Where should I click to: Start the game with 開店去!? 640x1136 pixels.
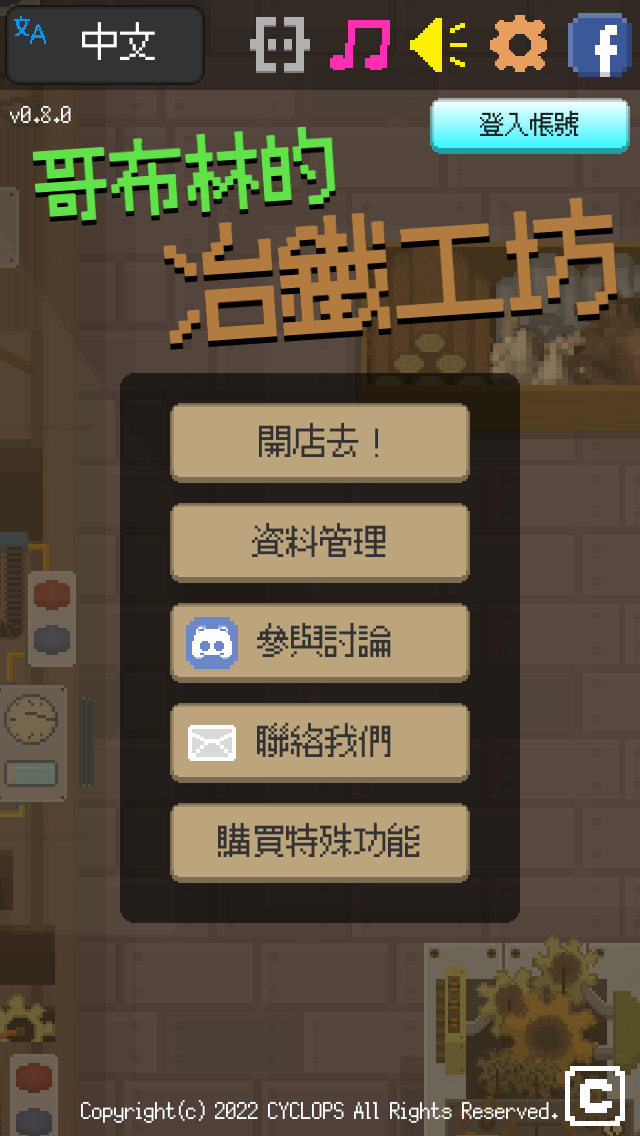(x=320, y=443)
